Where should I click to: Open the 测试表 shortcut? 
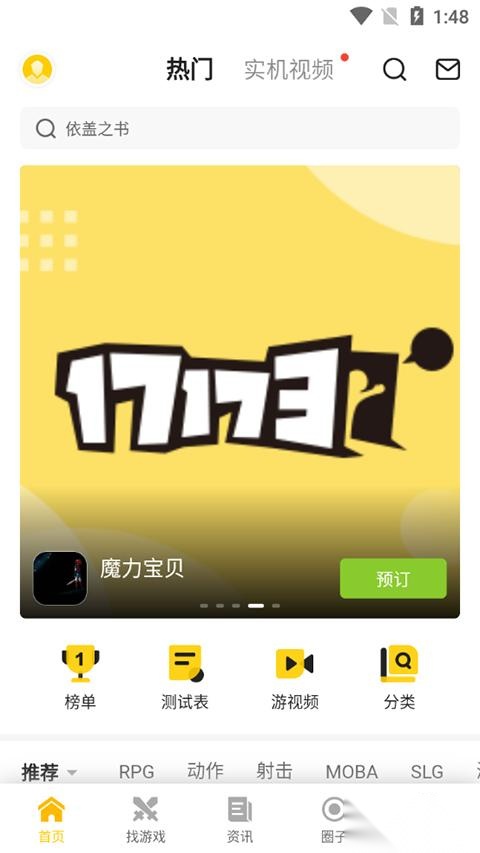coord(185,677)
